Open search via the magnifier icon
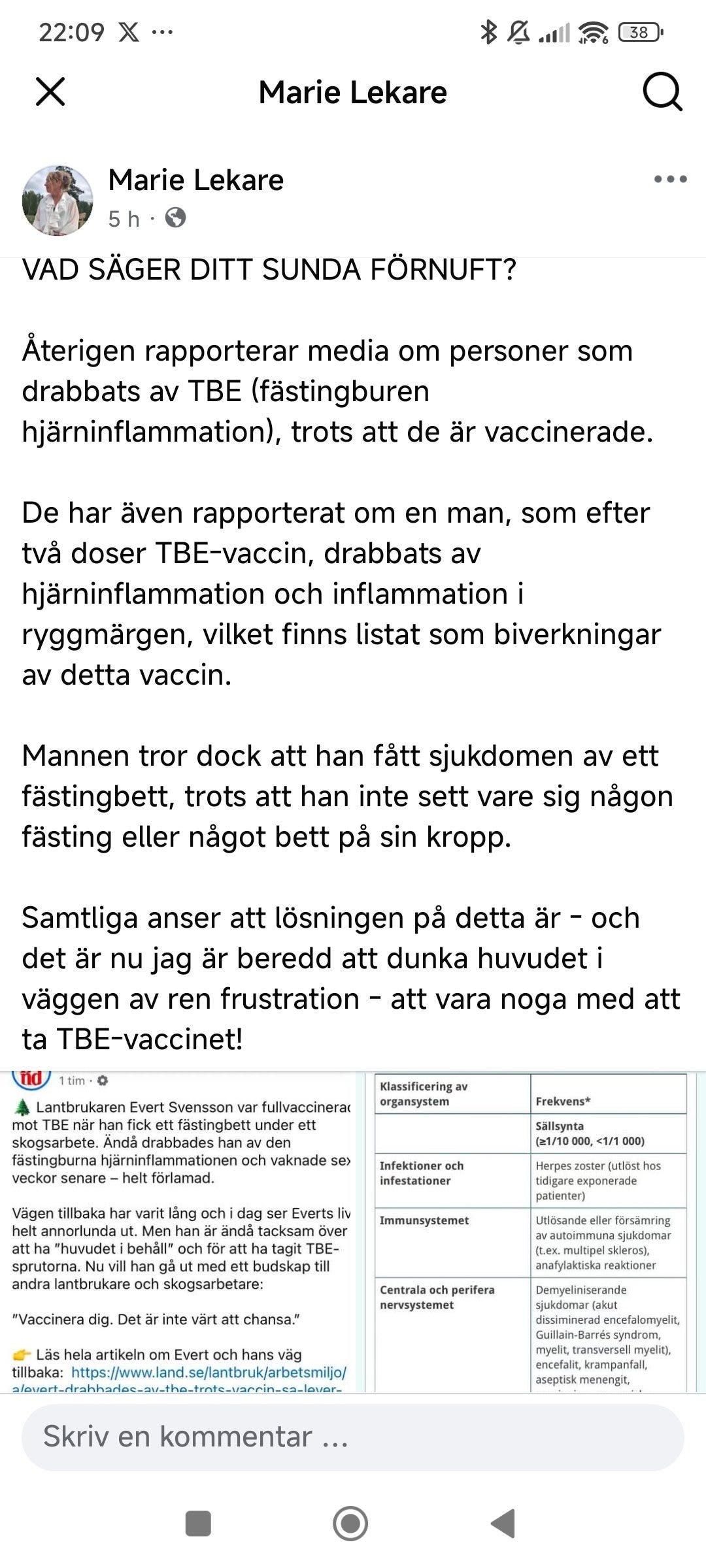This screenshot has width=706, height=1568. (x=662, y=91)
